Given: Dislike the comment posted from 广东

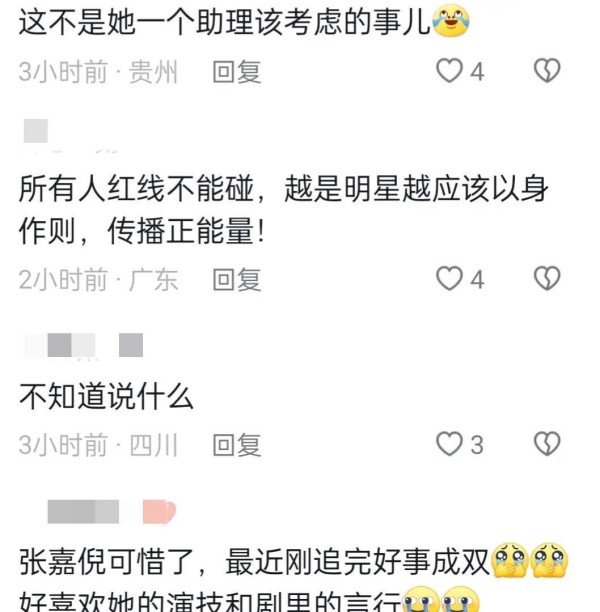Looking at the screenshot, I should tap(546, 279).
